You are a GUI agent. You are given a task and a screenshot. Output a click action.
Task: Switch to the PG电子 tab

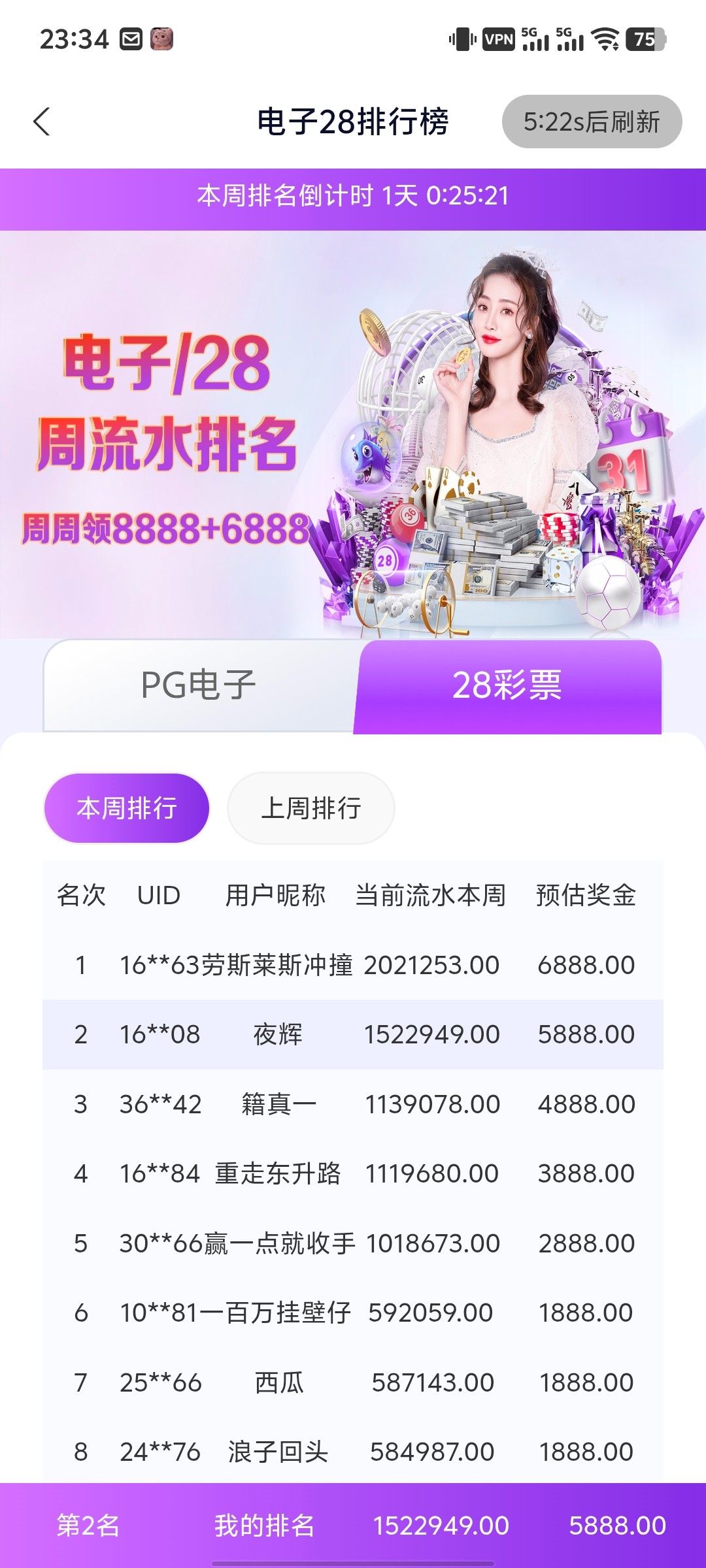click(x=199, y=685)
